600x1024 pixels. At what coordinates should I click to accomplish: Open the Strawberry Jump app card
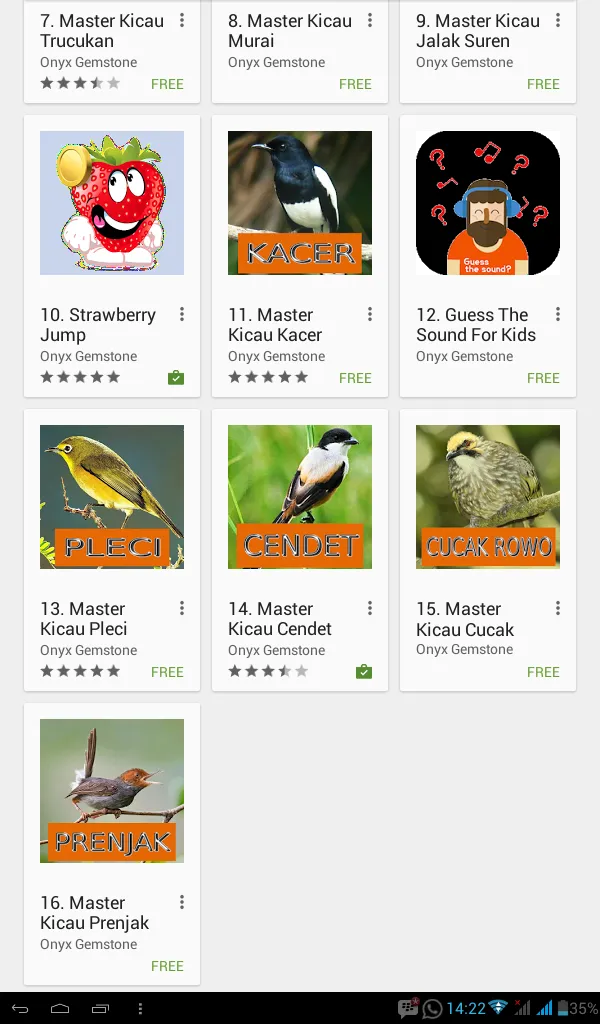click(112, 203)
